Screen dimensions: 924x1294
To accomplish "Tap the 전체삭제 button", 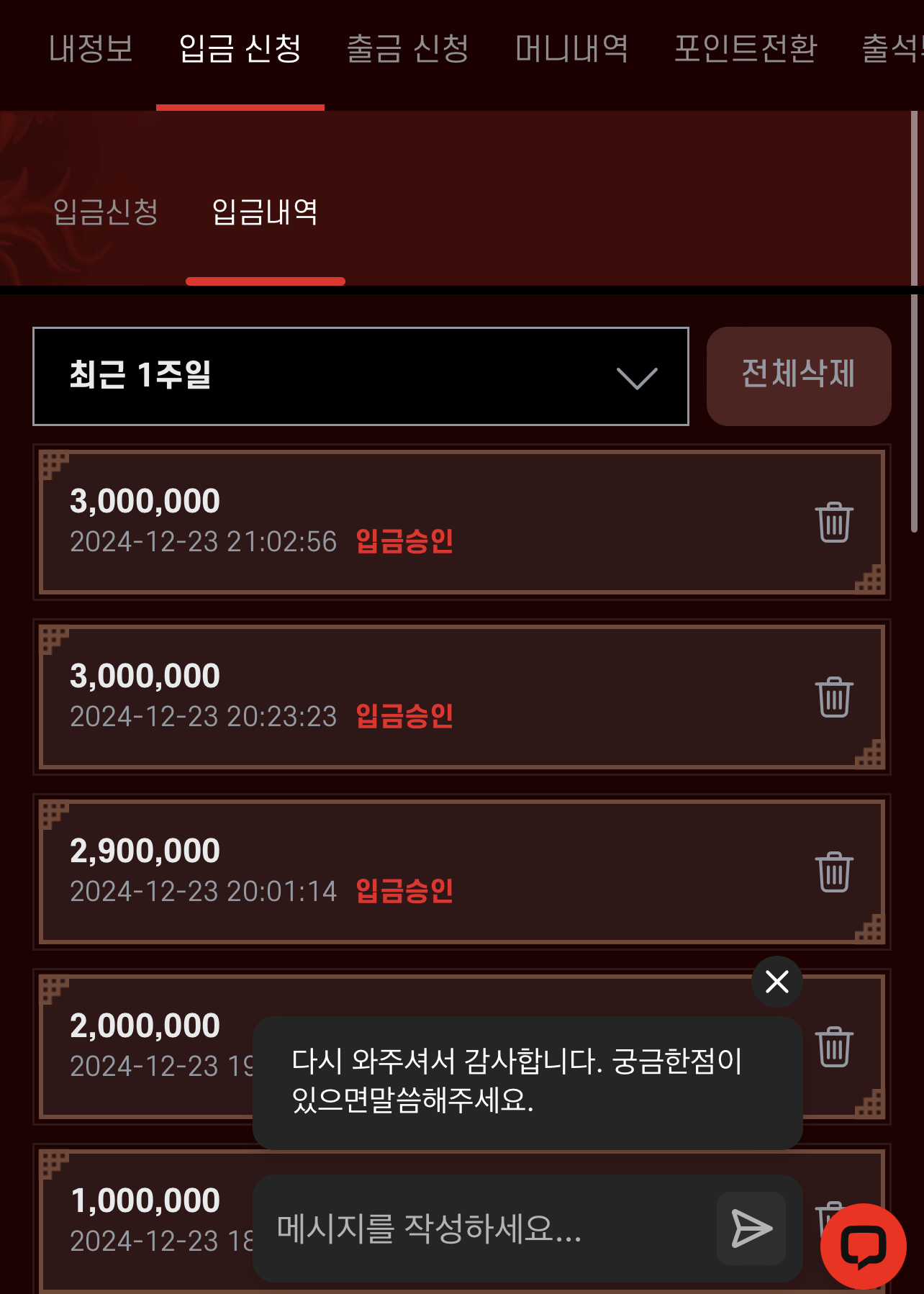I will tap(798, 376).
